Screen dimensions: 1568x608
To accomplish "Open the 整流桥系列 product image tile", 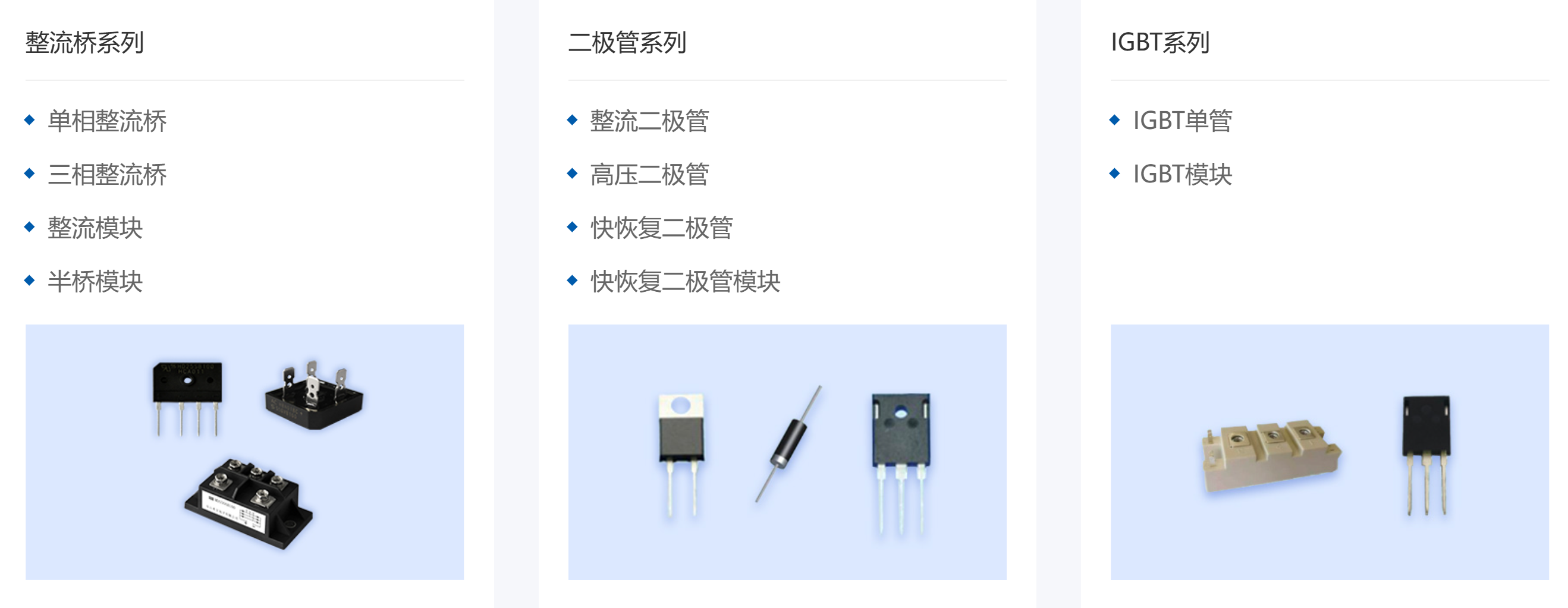I will (244, 452).
